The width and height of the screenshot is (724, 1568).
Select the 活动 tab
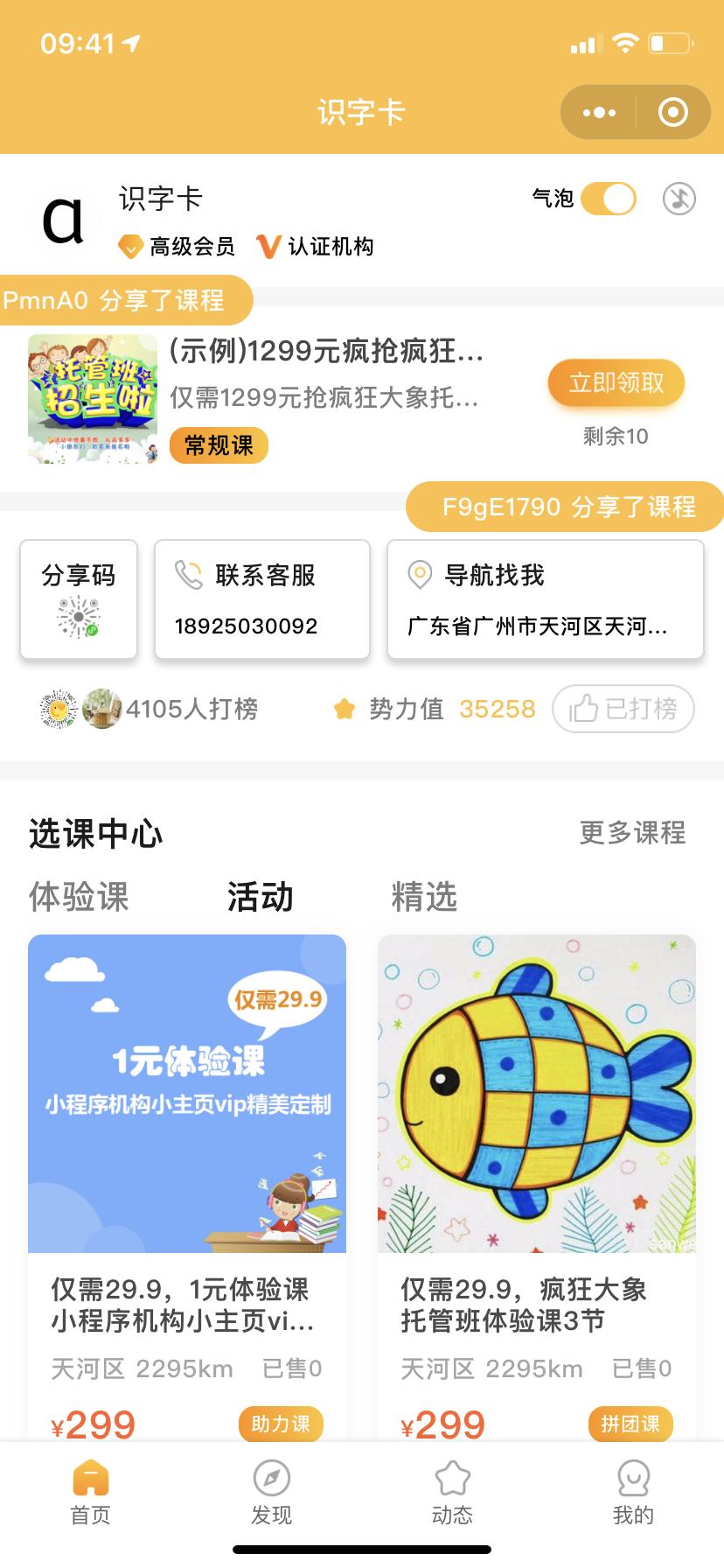coord(260,897)
